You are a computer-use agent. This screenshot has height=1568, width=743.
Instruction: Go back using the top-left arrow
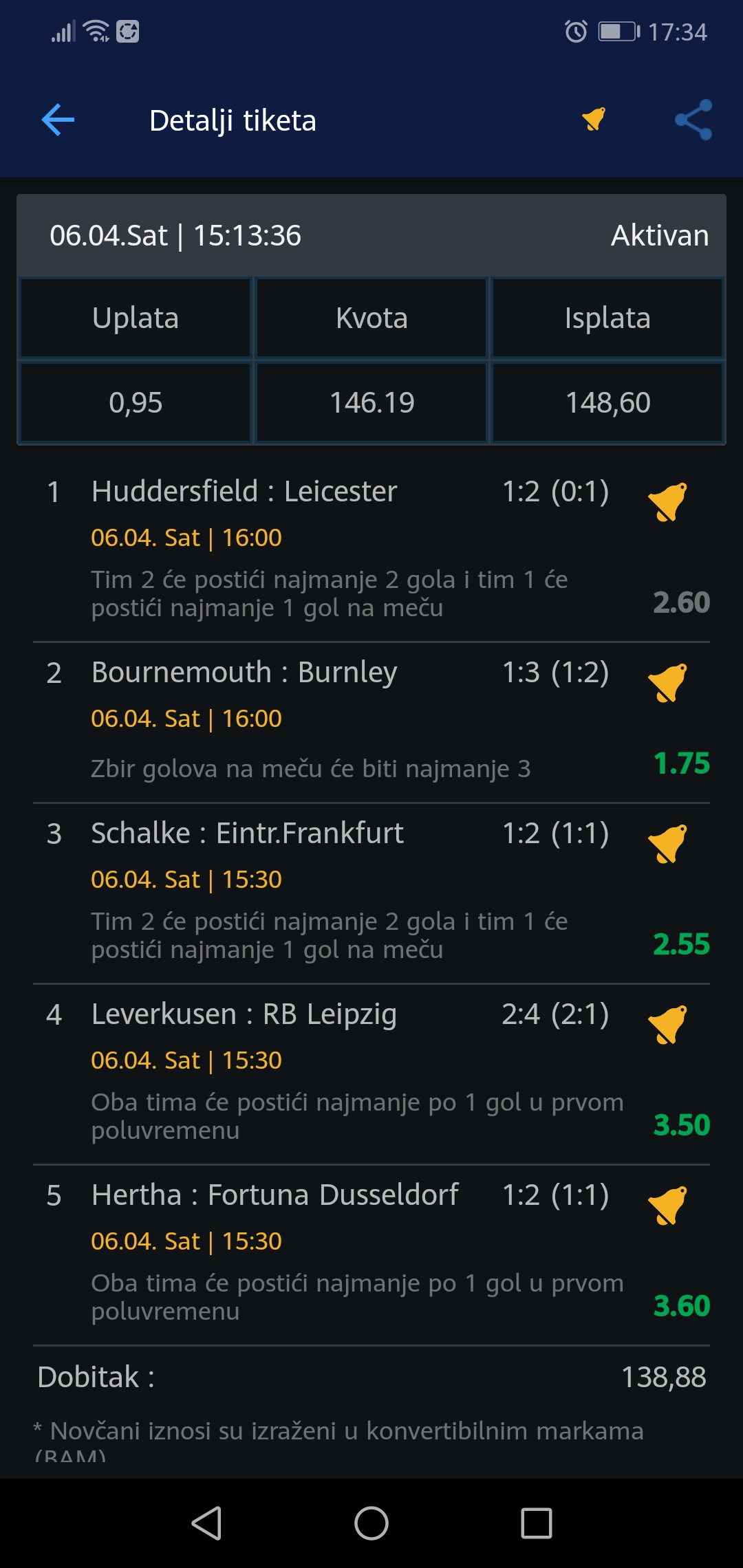58,120
